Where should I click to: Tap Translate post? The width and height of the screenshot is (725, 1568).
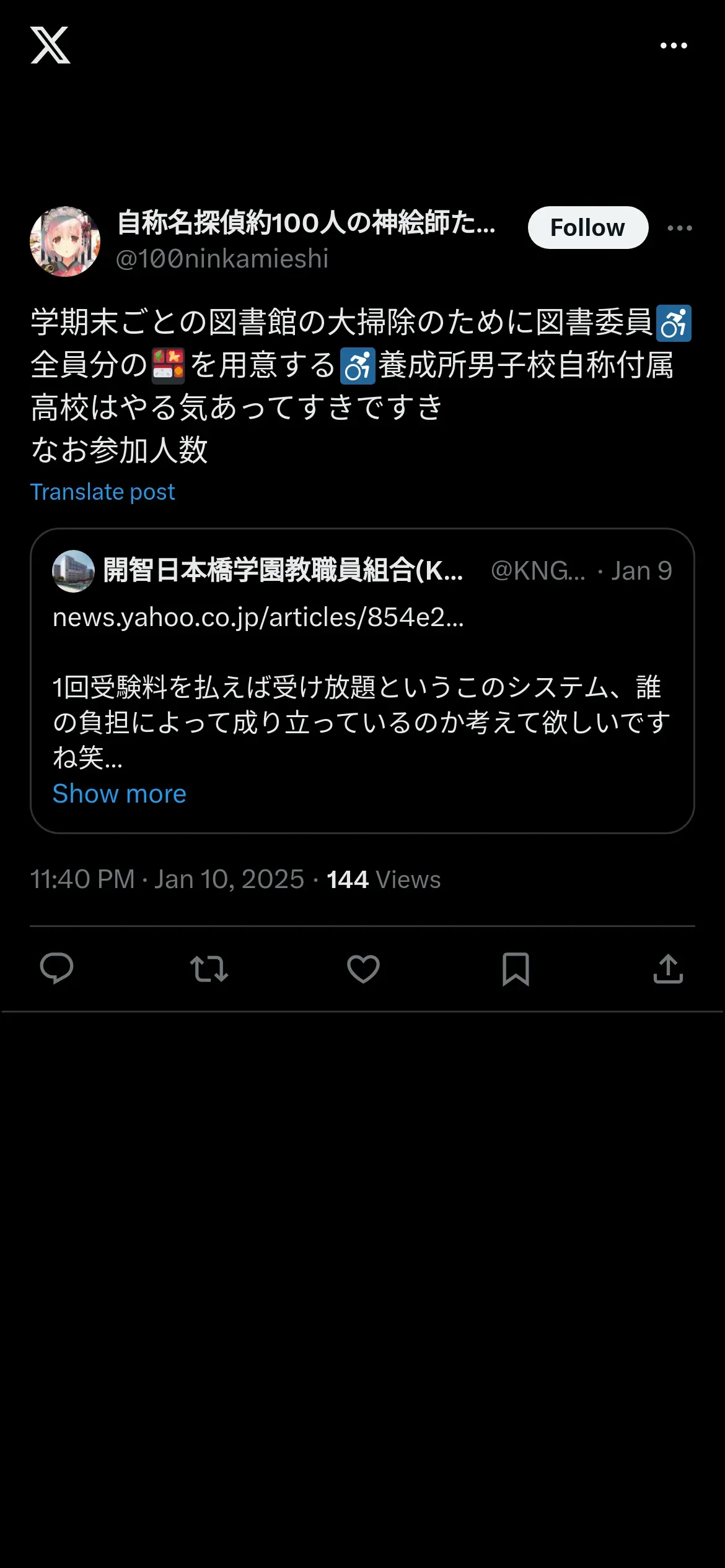pyautogui.click(x=102, y=492)
